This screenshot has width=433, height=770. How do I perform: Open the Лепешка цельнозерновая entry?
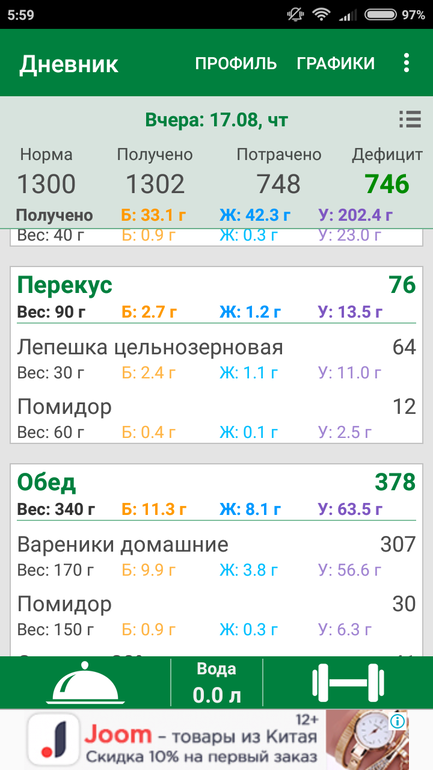216,358
